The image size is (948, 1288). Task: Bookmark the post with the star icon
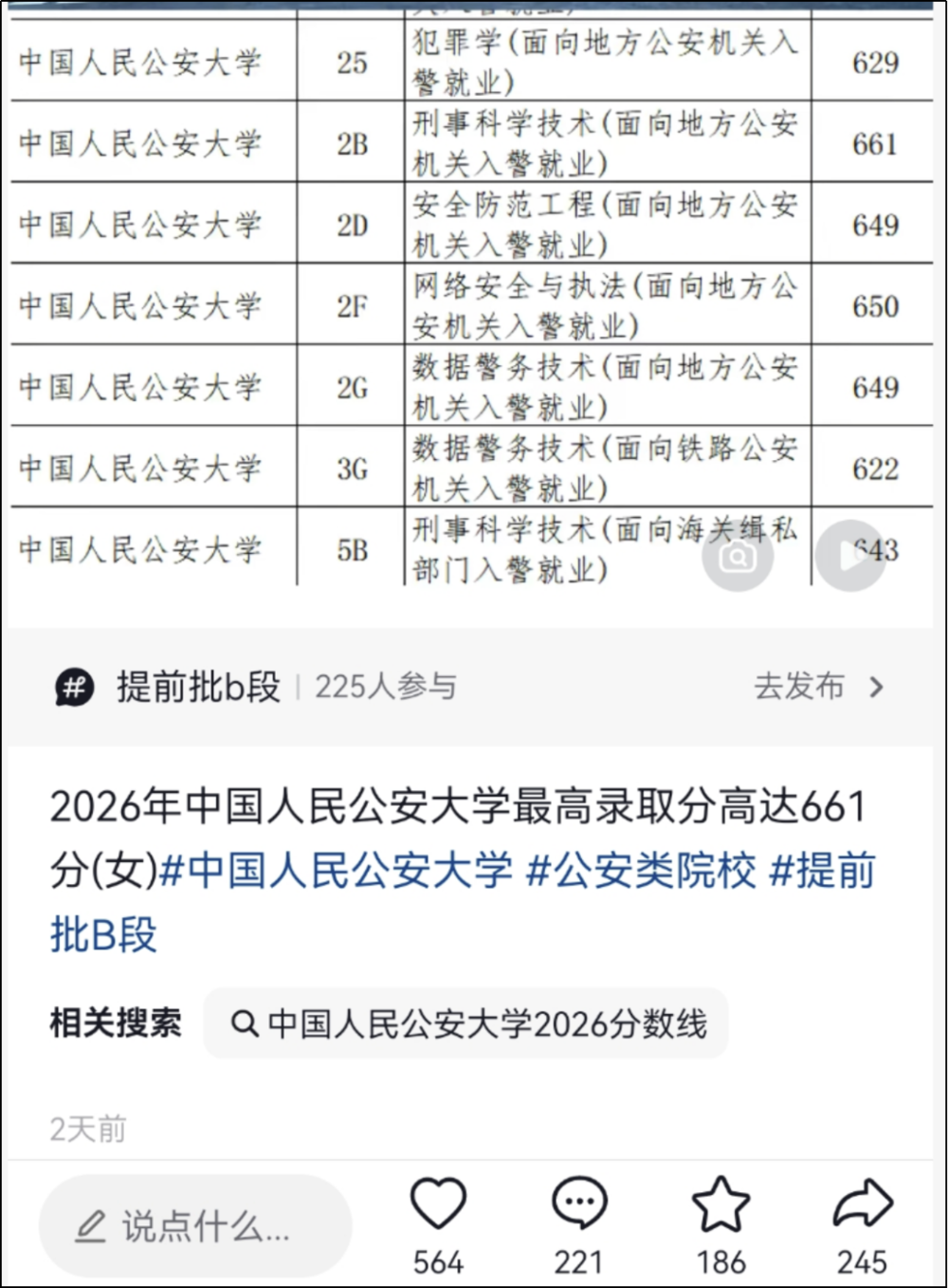[721, 1204]
